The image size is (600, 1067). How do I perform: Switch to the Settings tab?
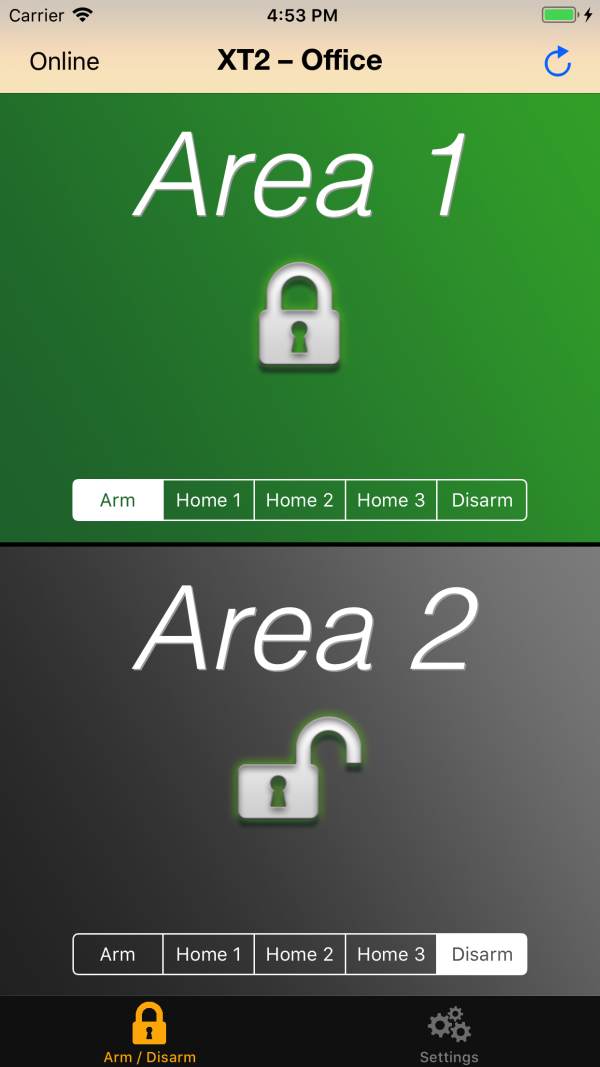449,1033
